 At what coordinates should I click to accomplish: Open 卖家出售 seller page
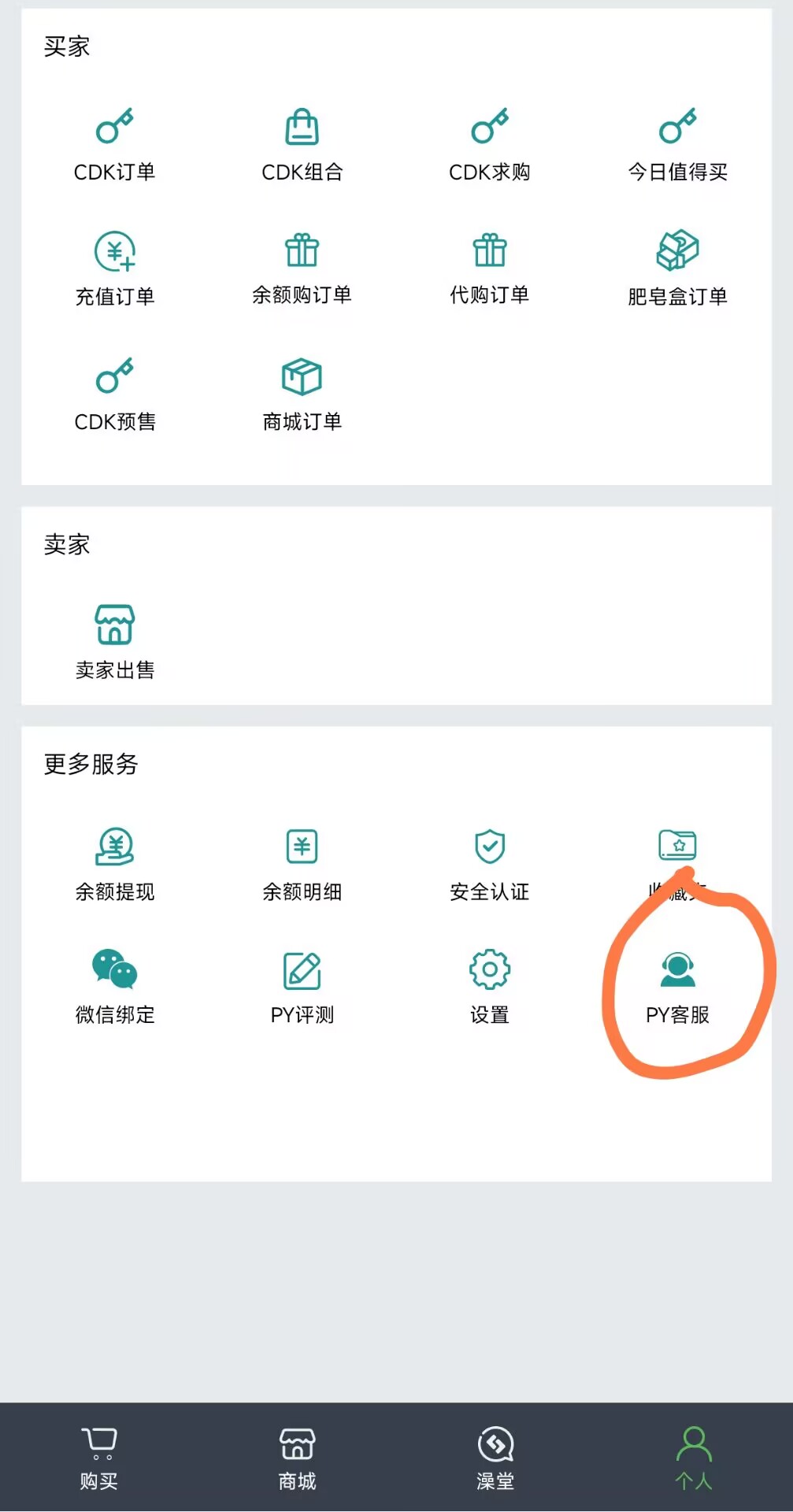[115, 642]
